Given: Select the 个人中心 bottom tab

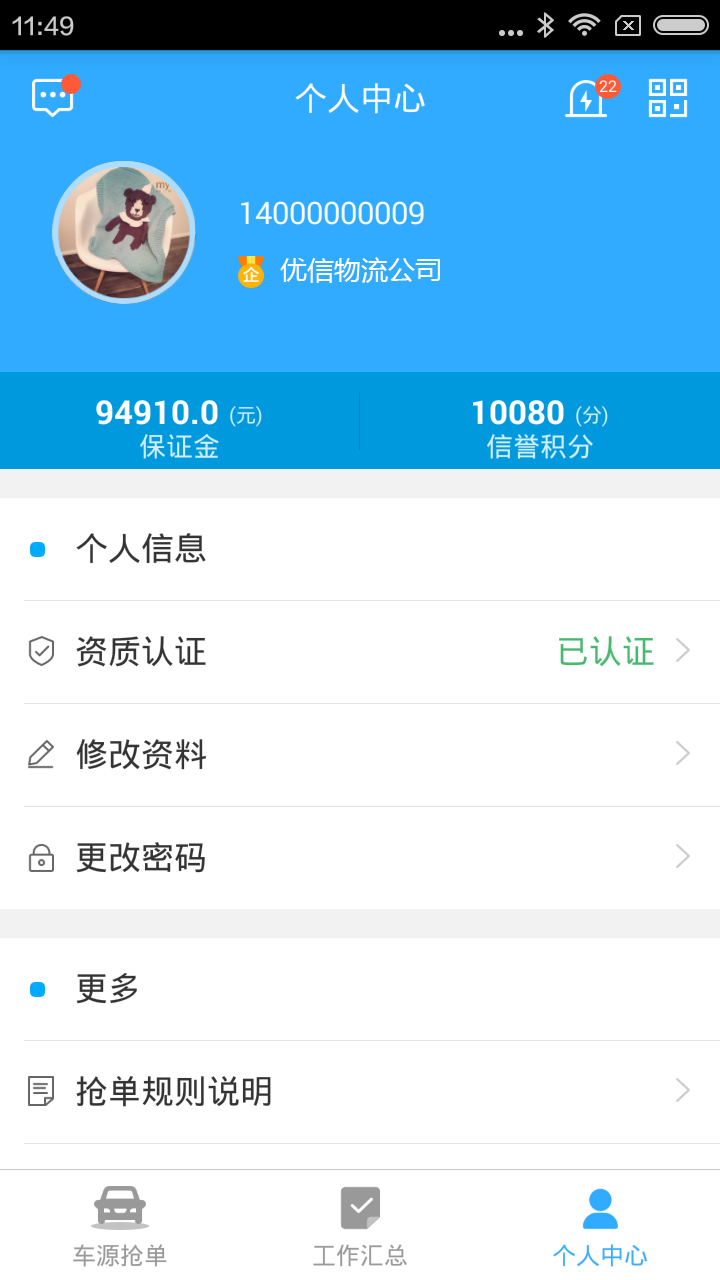Looking at the screenshot, I should pos(600,1226).
